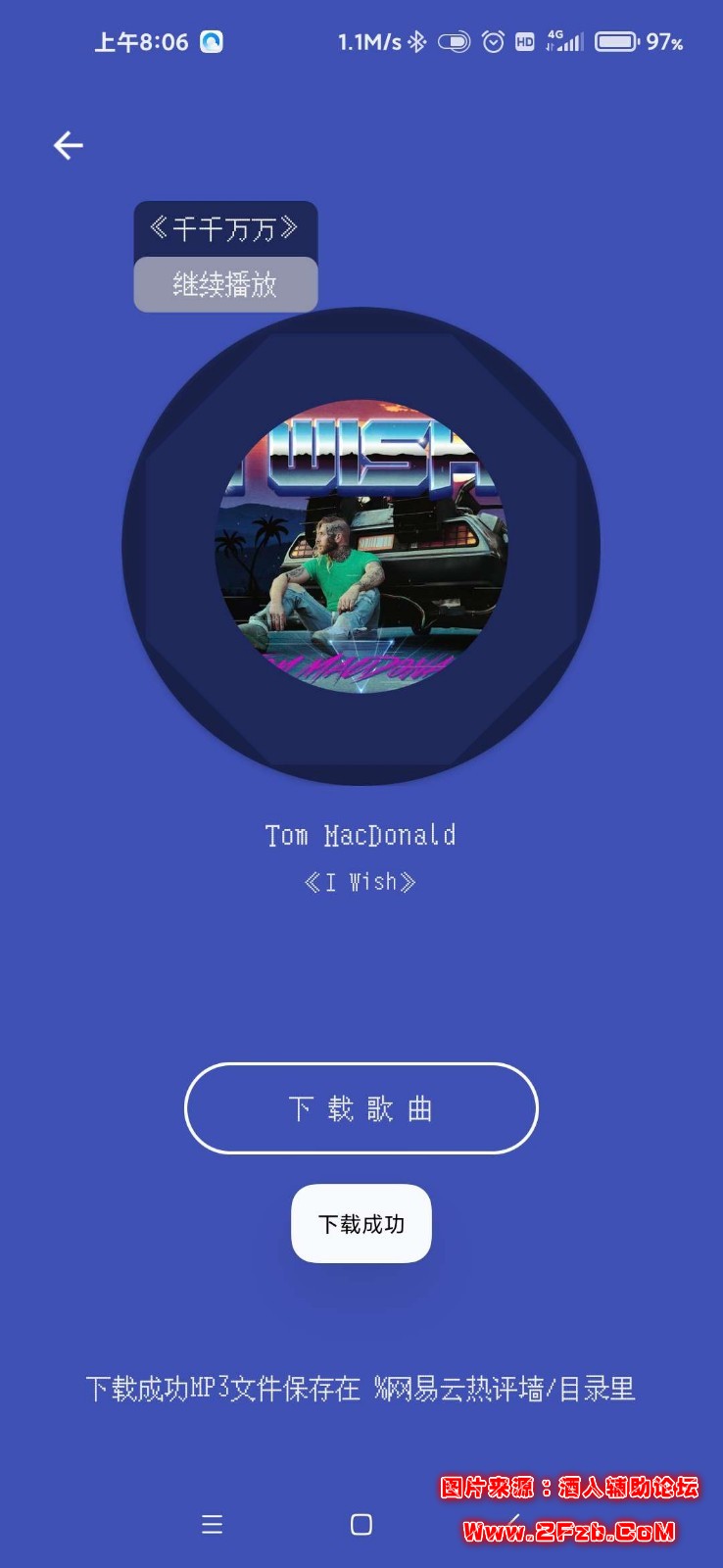Select the song title 《千千万万》
Screen dimensions: 723x1568
(x=224, y=228)
